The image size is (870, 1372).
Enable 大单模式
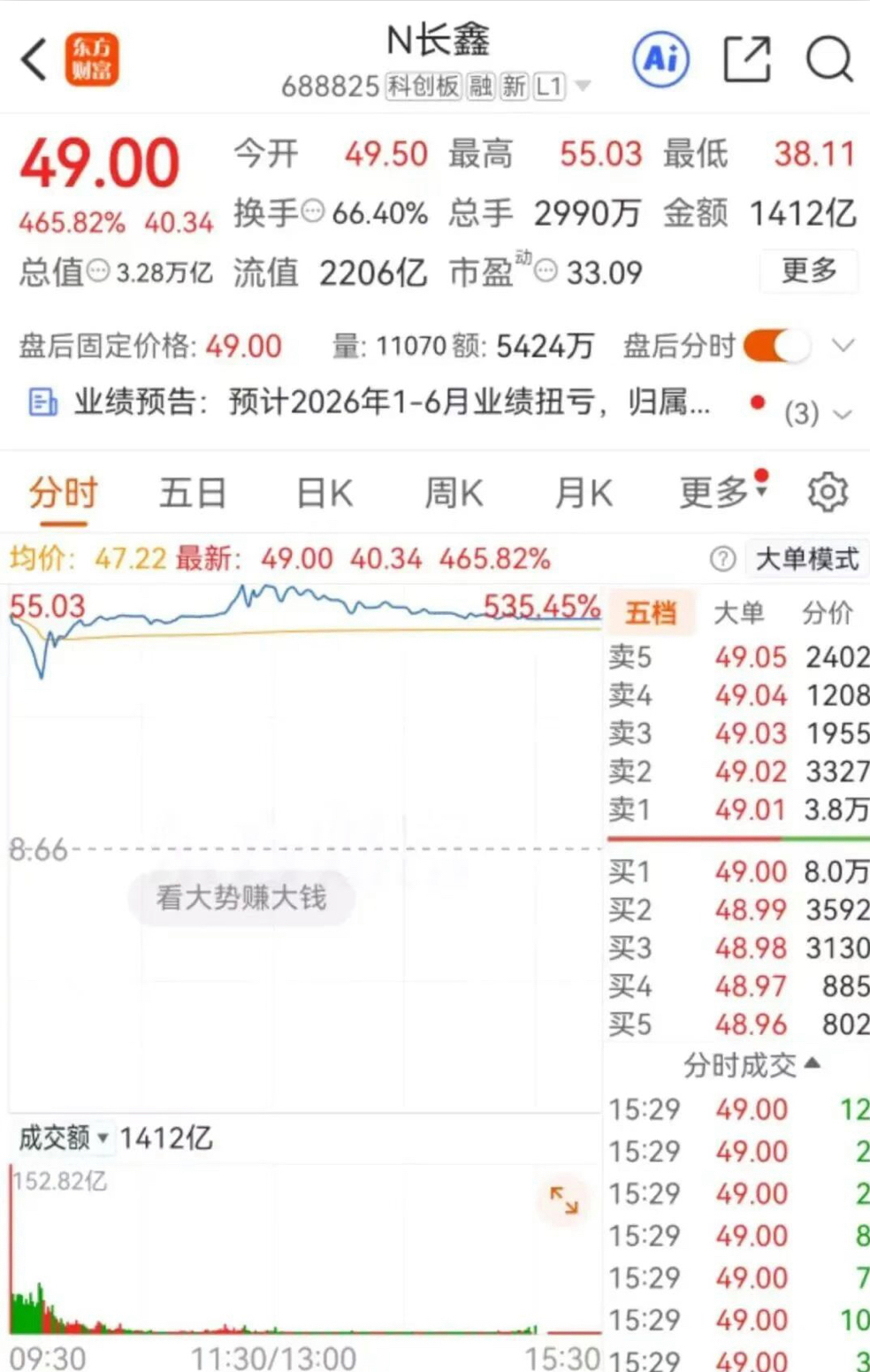[x=806, y=559]
